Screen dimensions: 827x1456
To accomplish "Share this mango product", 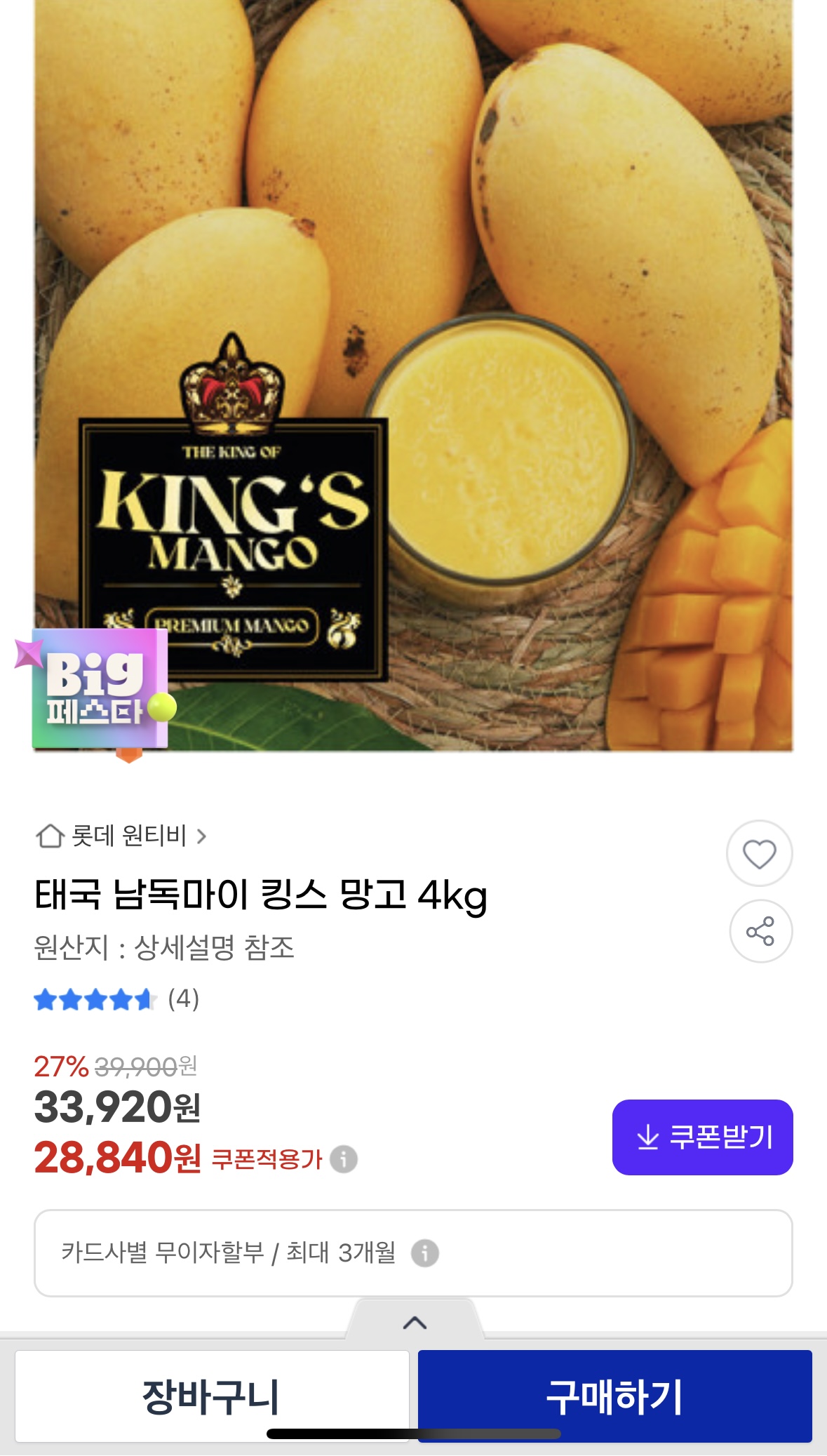I will (760, 931).
